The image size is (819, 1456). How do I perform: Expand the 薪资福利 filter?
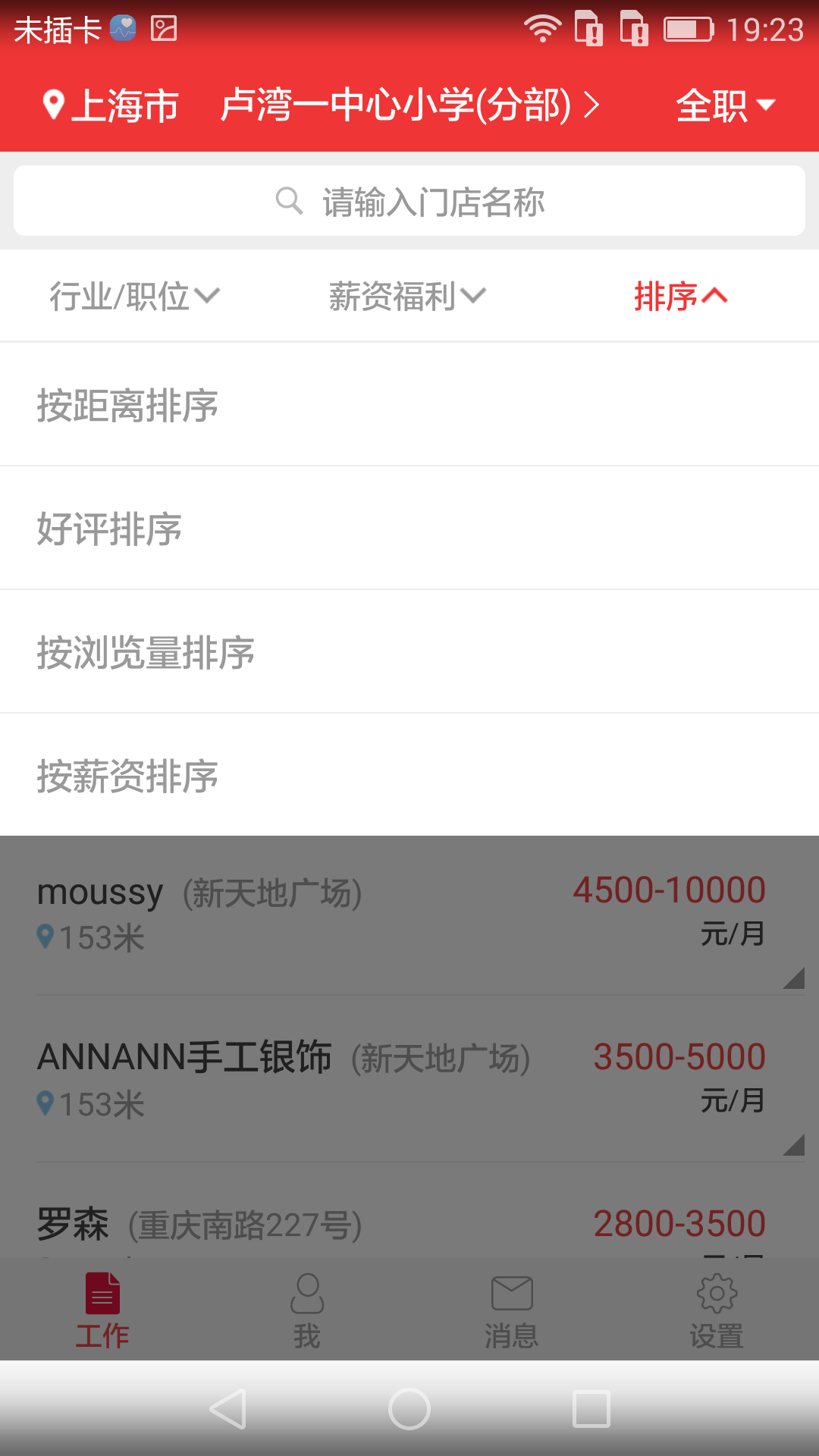tap(407, 296)
